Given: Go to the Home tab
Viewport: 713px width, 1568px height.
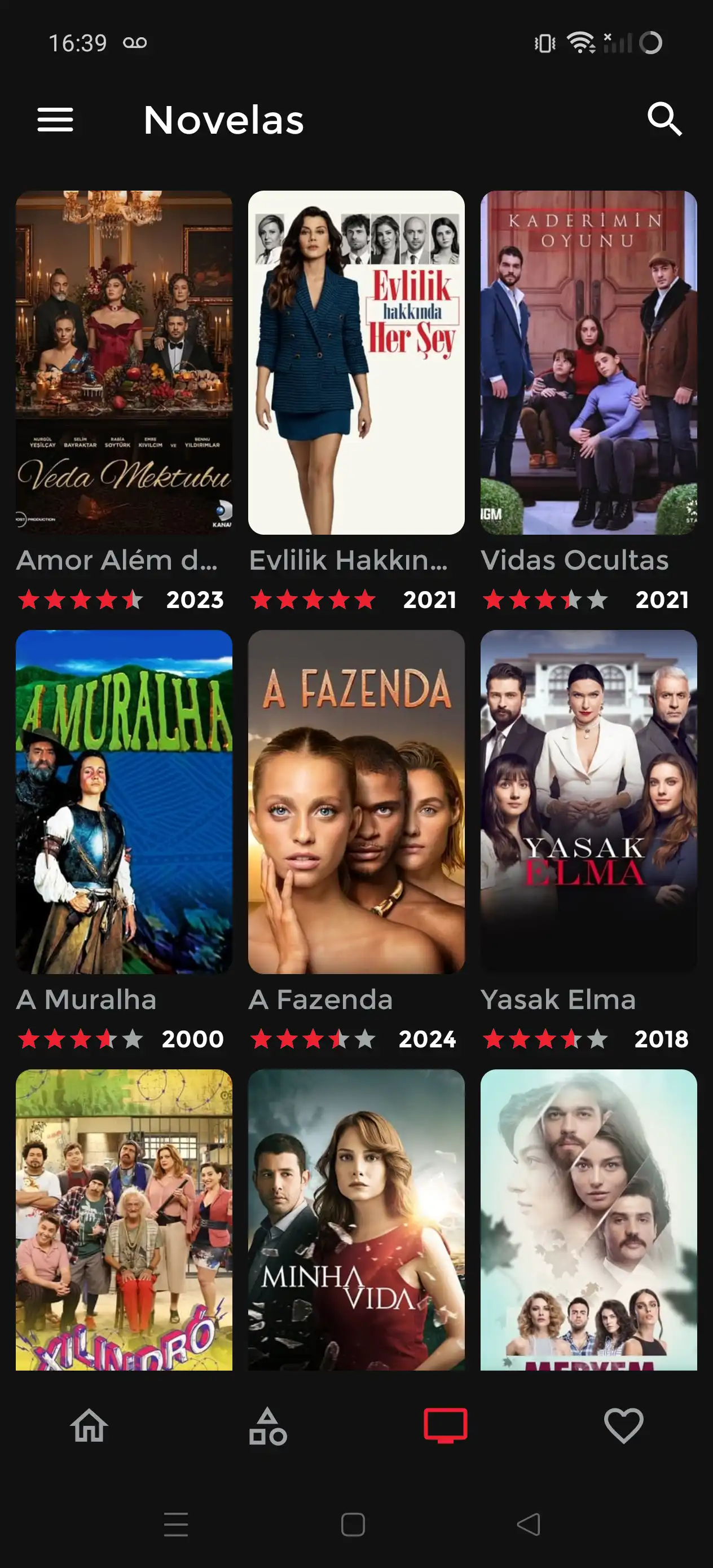Looking at the screenshot, I should pyautogui.click(x=90, y=1425).
